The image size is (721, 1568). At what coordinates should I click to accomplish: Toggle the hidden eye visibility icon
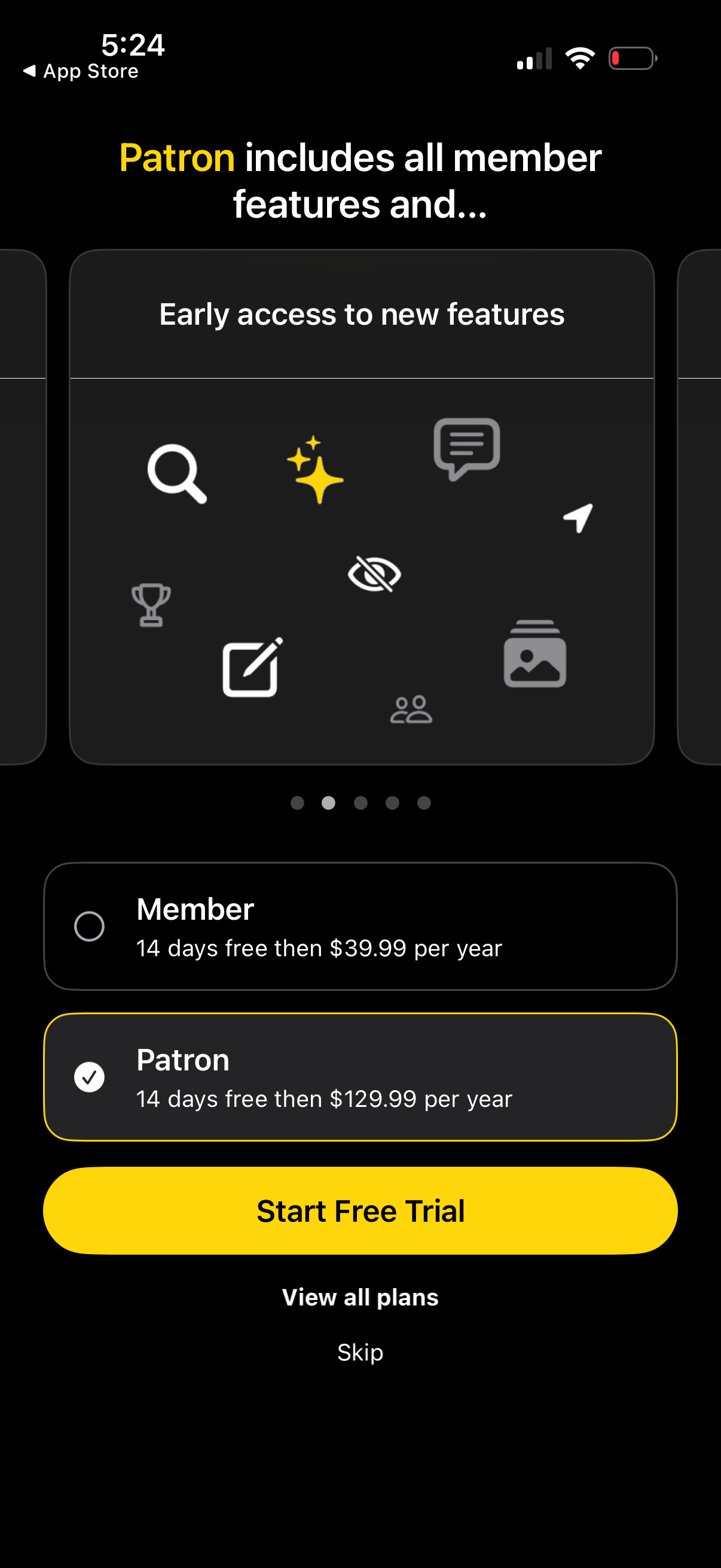pos(375,573)
